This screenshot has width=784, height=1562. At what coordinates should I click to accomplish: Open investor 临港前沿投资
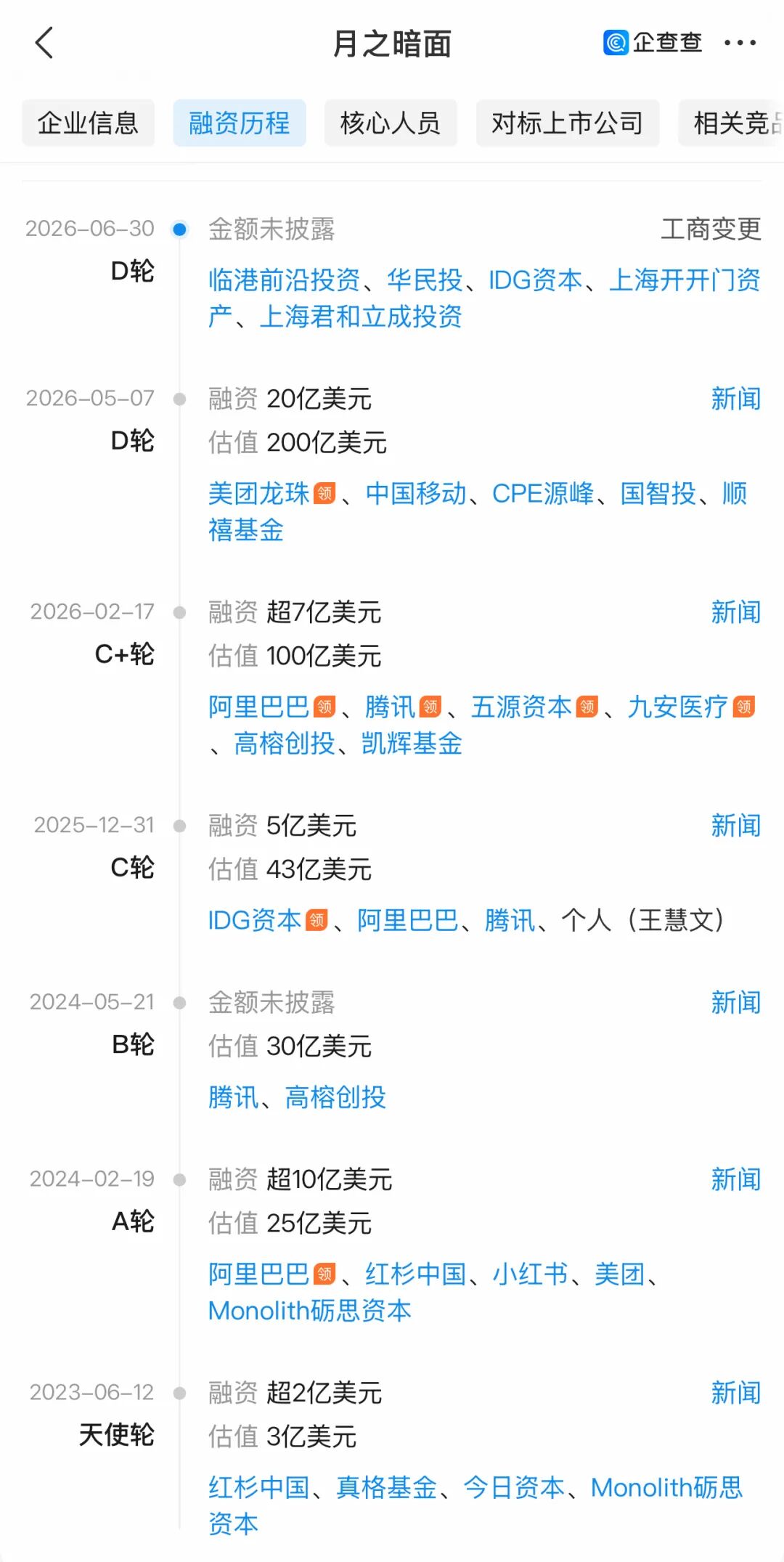tap(285, 280)
